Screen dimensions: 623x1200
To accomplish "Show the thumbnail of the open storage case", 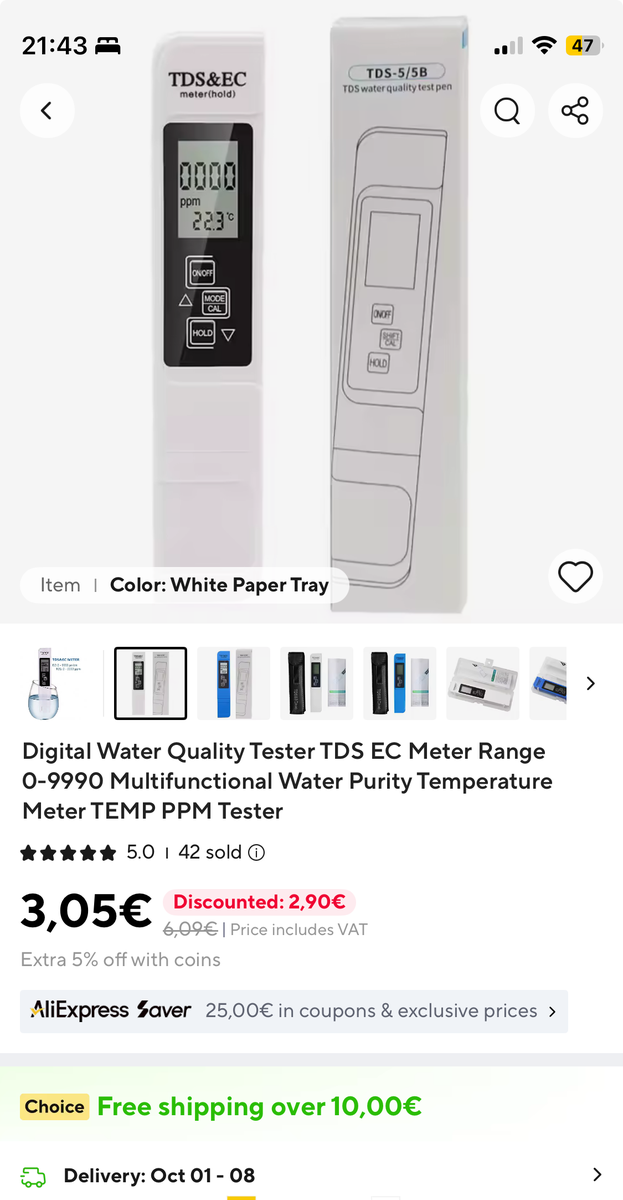I will (482, 683).
